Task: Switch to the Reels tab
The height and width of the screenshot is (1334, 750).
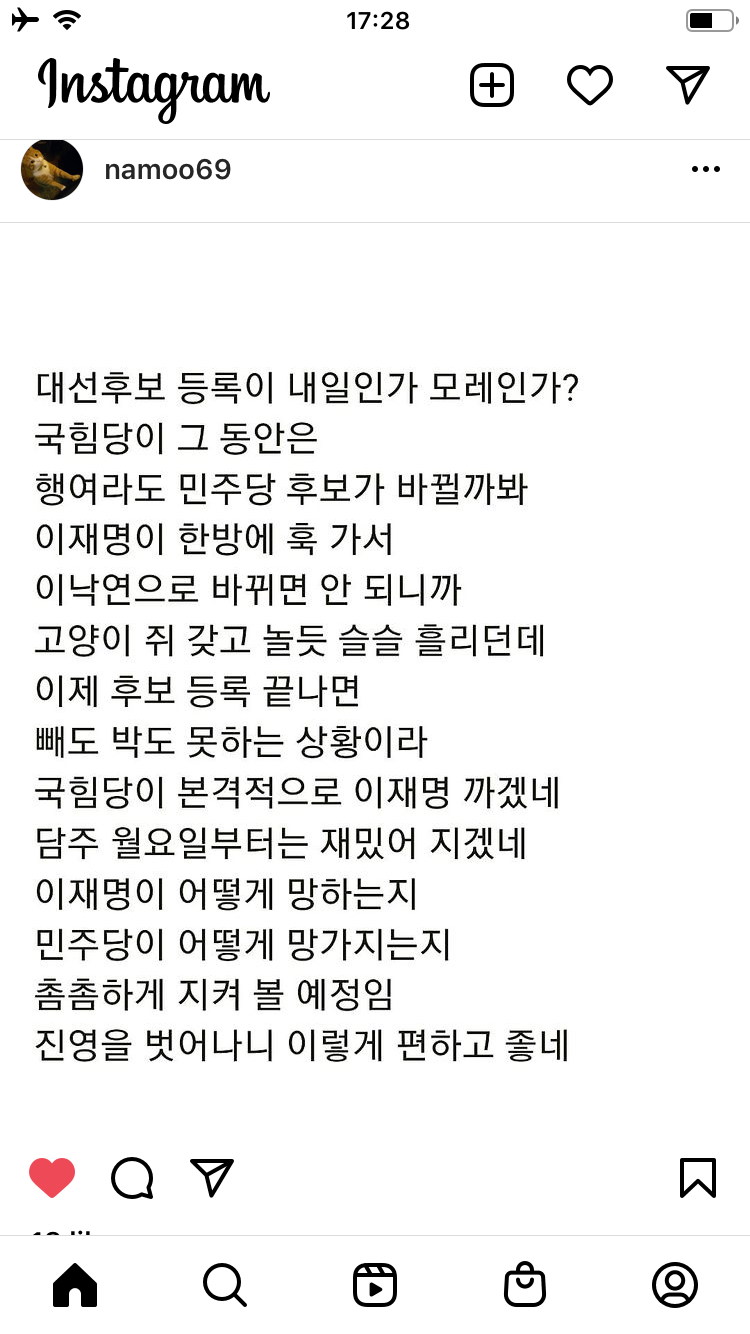Action: click(375, 1285)
